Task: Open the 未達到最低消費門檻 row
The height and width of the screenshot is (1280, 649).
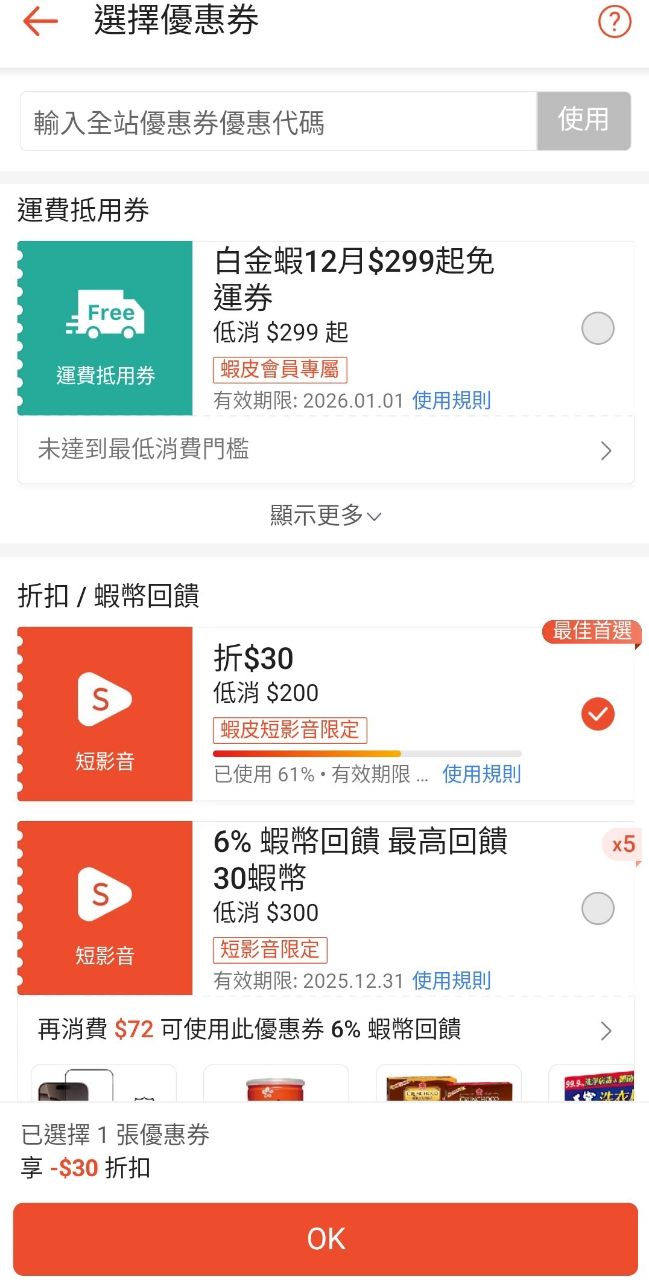Action: coord(325,450)
